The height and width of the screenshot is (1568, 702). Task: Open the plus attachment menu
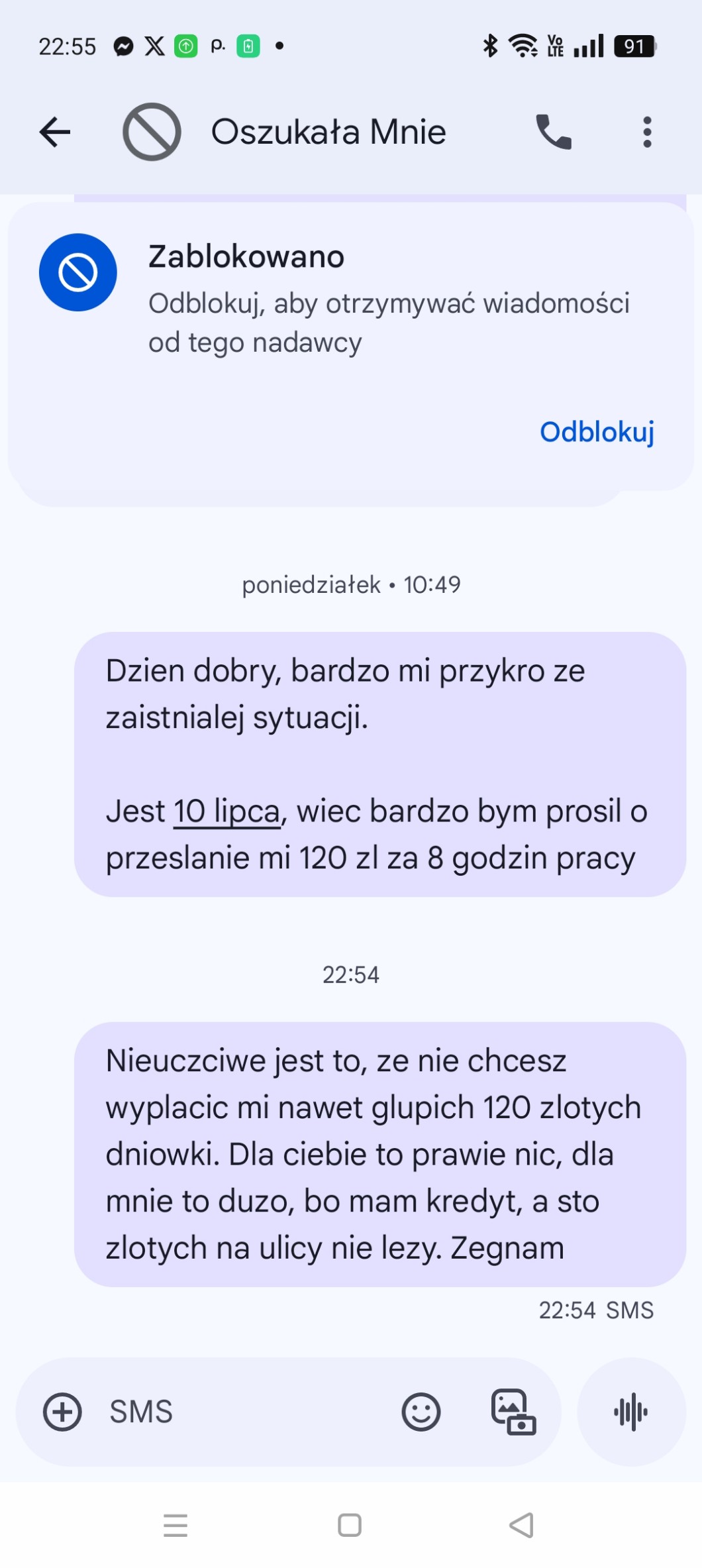(x=62, y=1412)
